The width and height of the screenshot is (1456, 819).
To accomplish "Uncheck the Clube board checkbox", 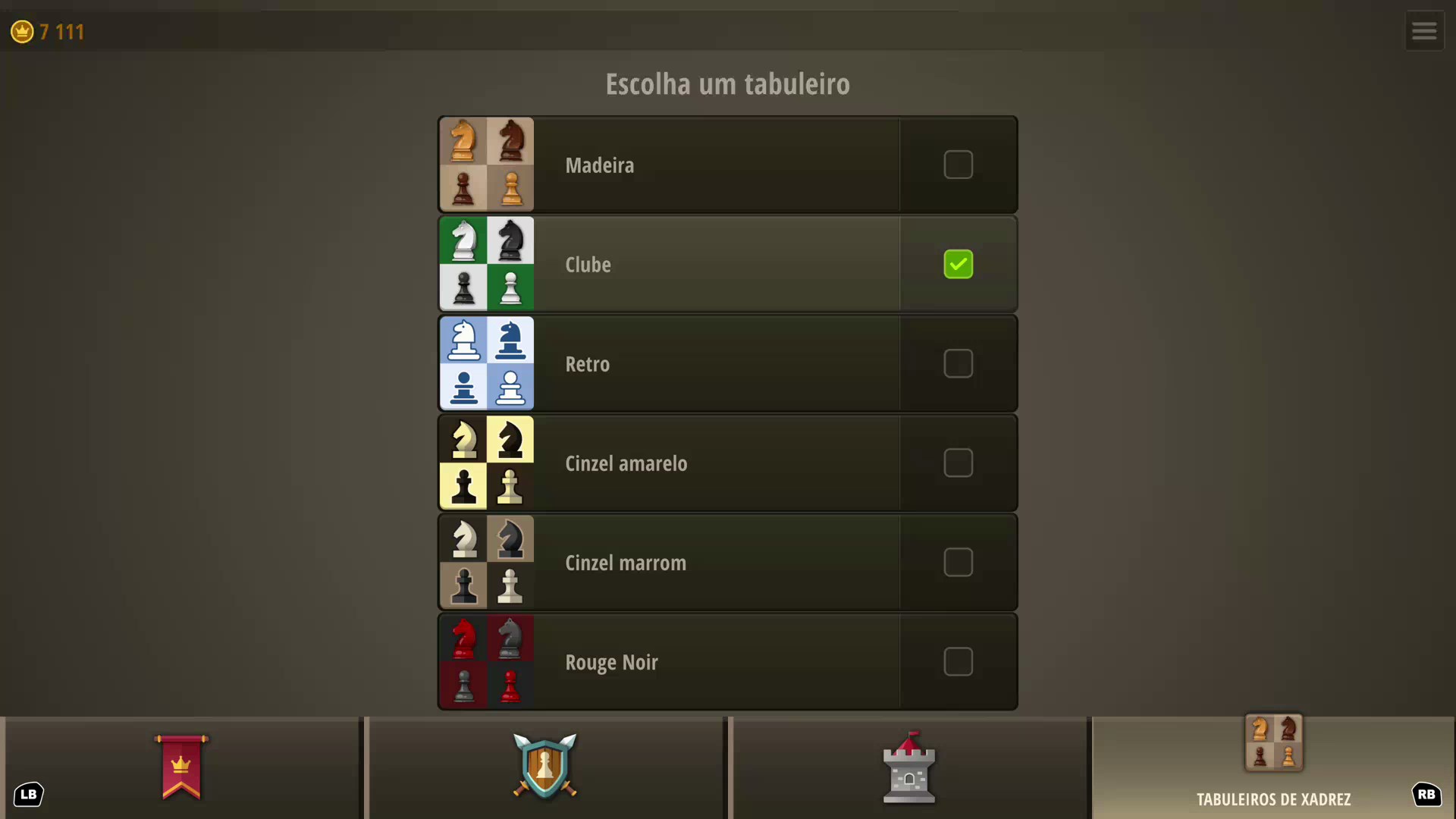I will pyautogui.click(x=958, y=264).
